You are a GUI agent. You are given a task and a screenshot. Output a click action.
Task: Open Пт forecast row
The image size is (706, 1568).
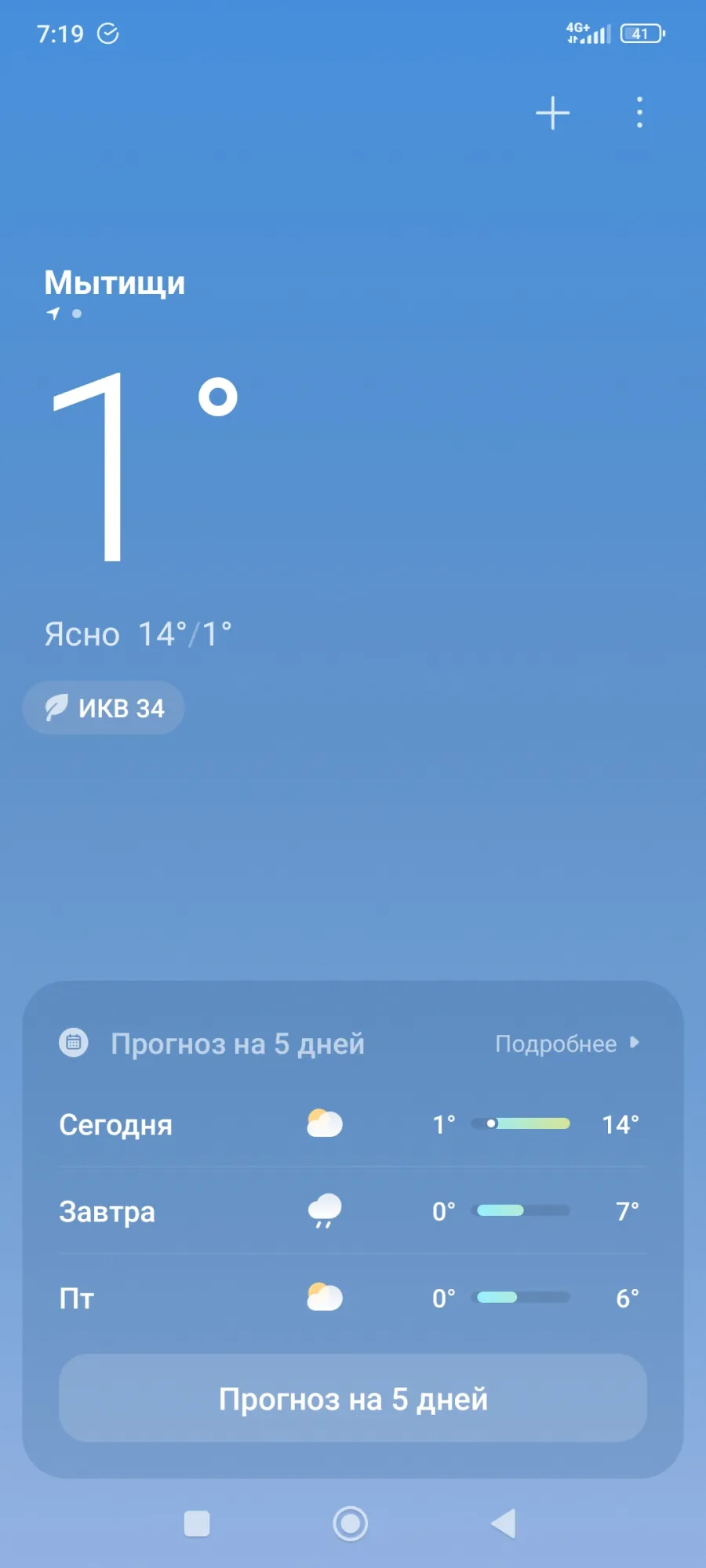point(351,1298)
